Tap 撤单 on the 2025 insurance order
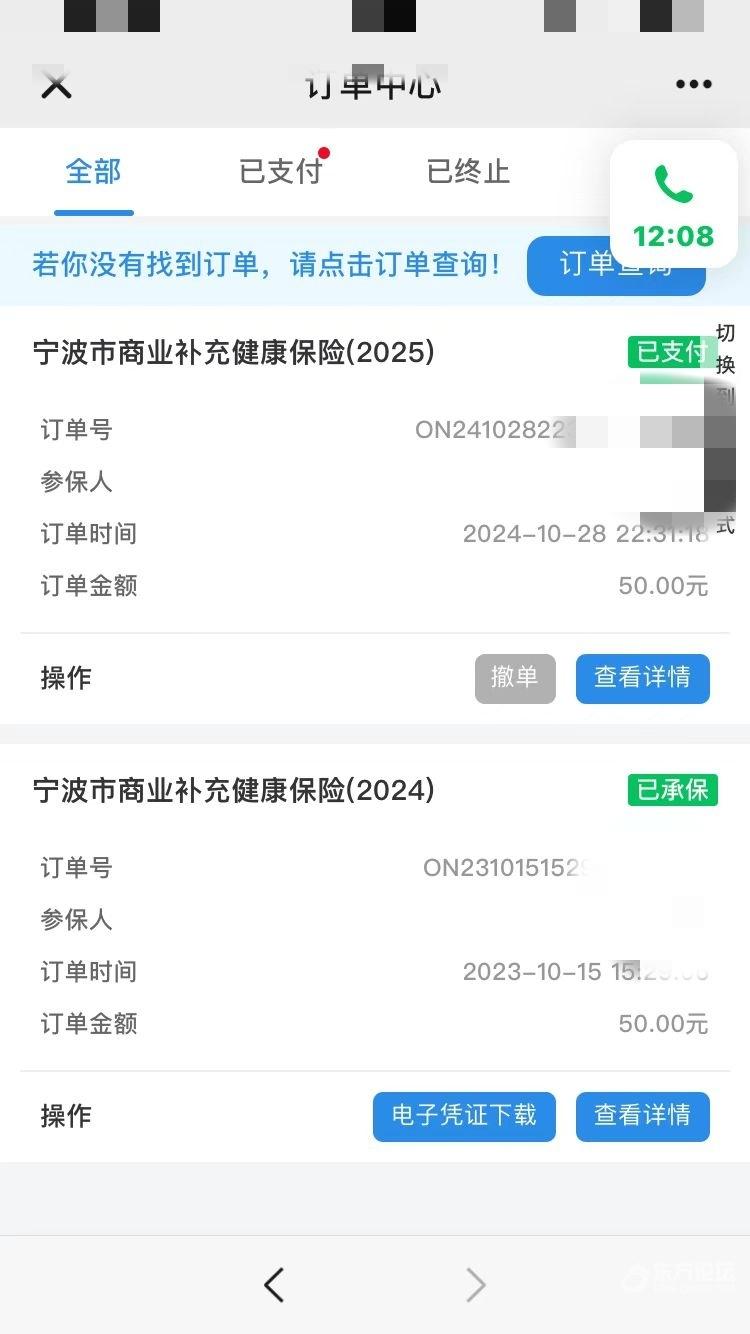Image resolution: width=750 pixels, height=1334 pixels. point(515,678)
